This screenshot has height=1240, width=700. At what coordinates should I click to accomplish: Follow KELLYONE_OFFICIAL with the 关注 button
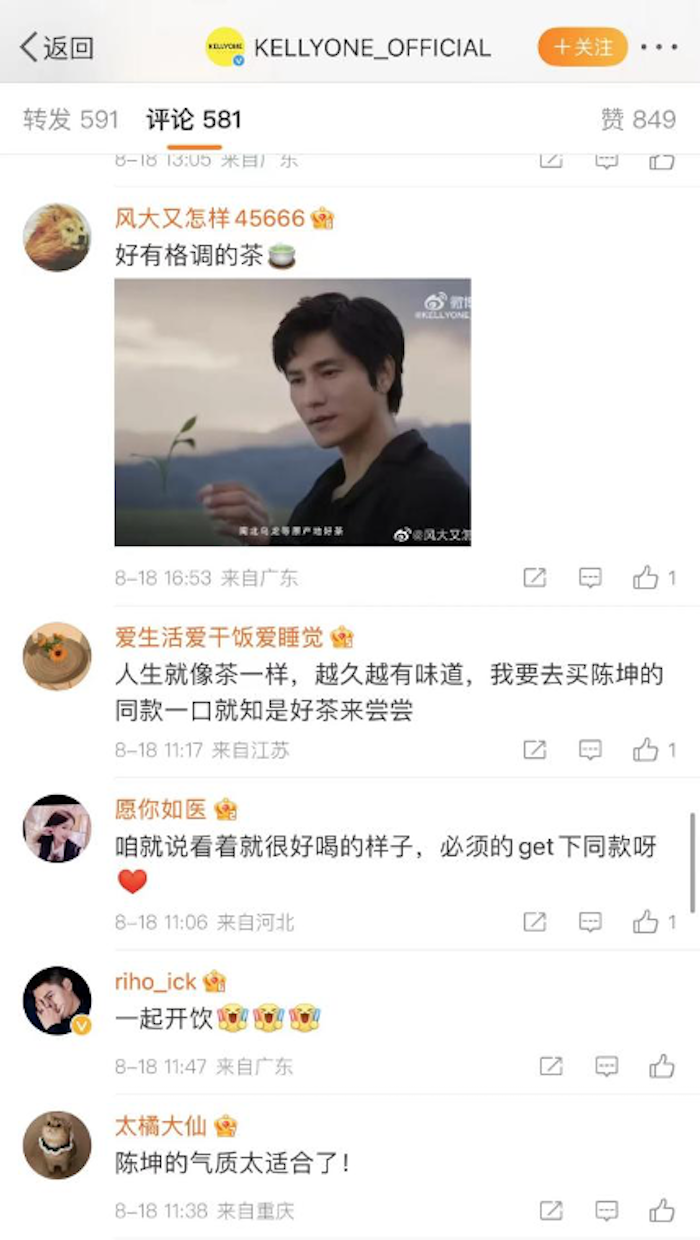[x=582, y=47]
